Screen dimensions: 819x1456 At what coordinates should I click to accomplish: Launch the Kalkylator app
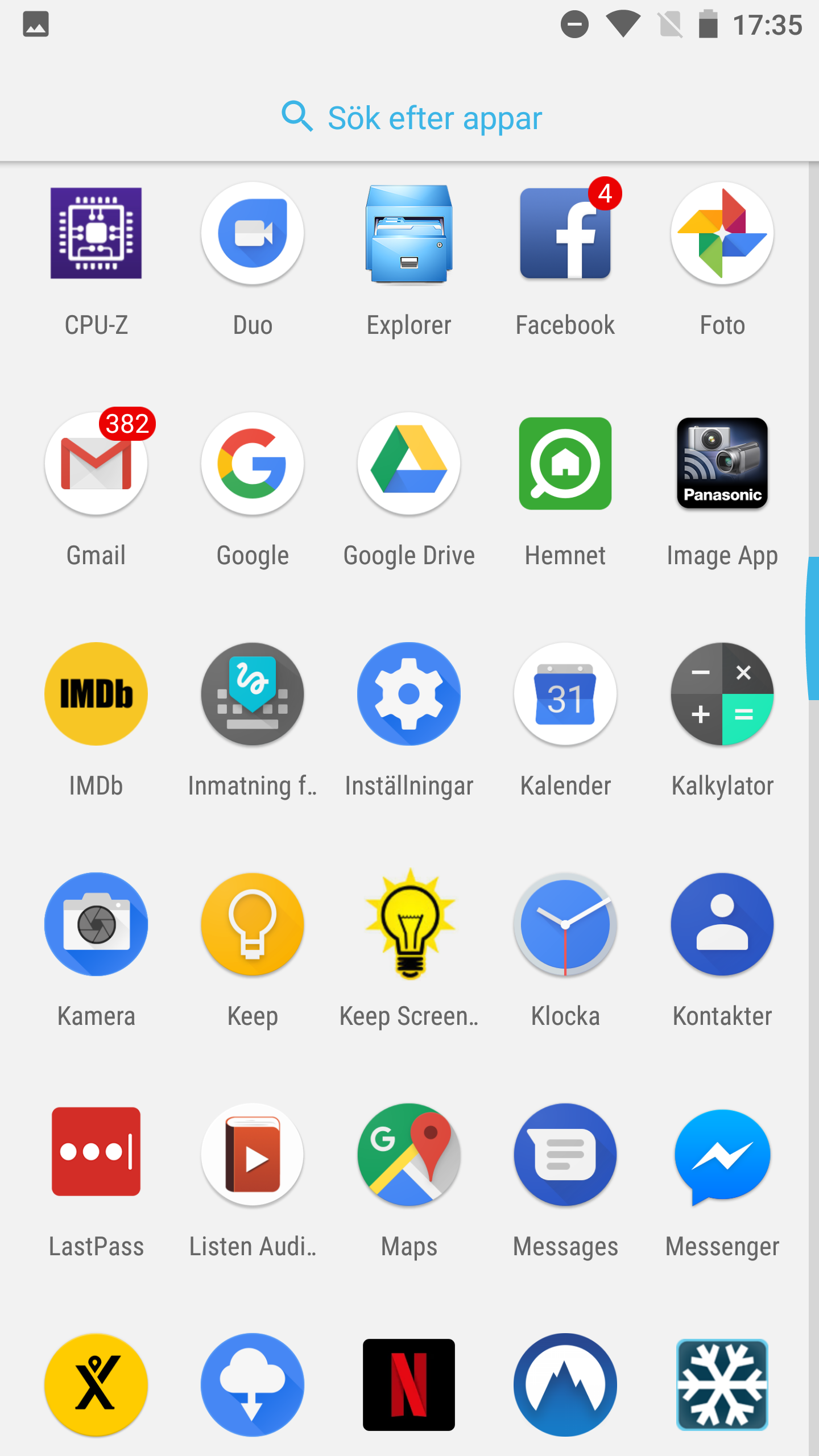point(722,694)
